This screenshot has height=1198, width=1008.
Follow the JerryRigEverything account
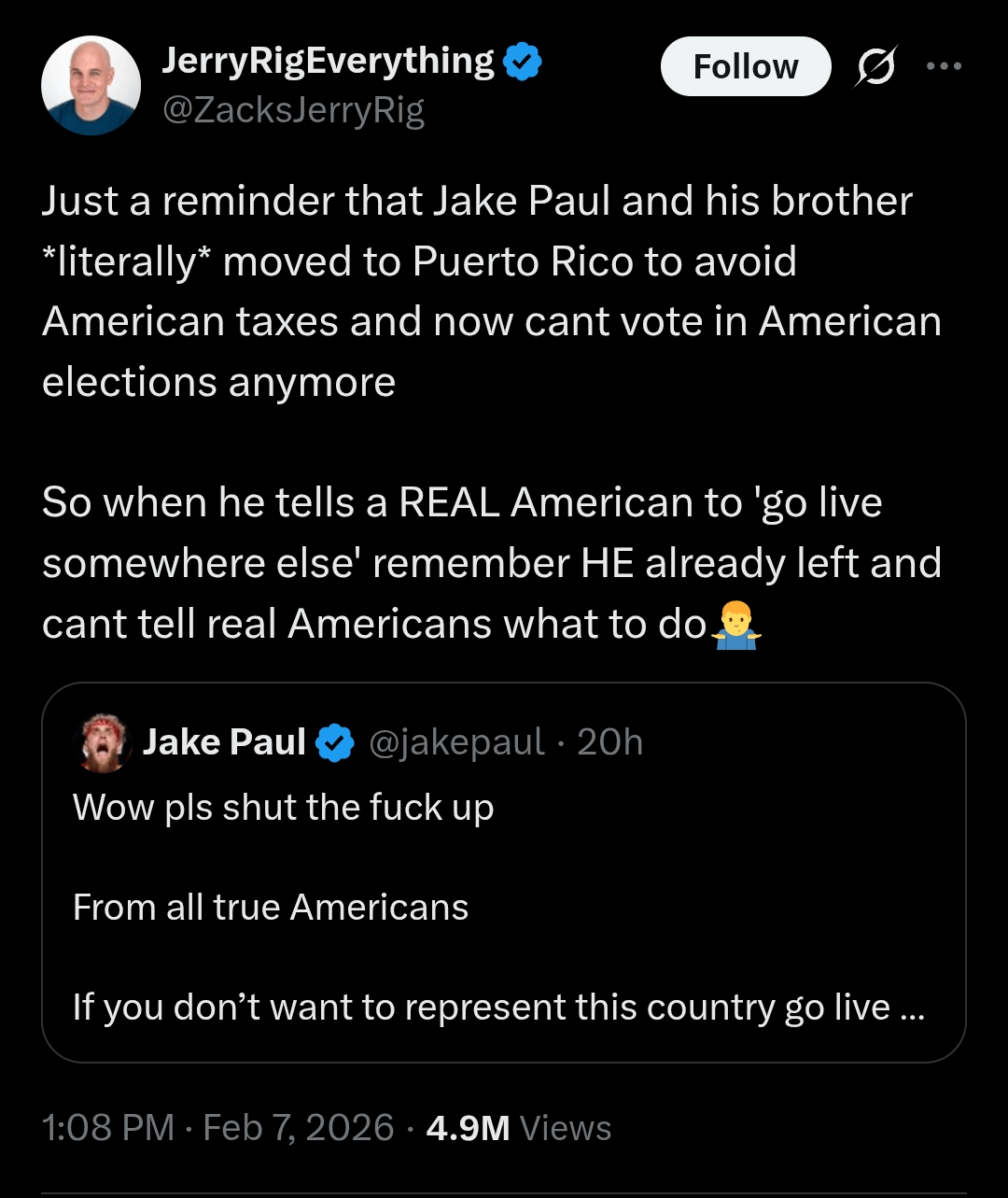(x=745, y=67)
